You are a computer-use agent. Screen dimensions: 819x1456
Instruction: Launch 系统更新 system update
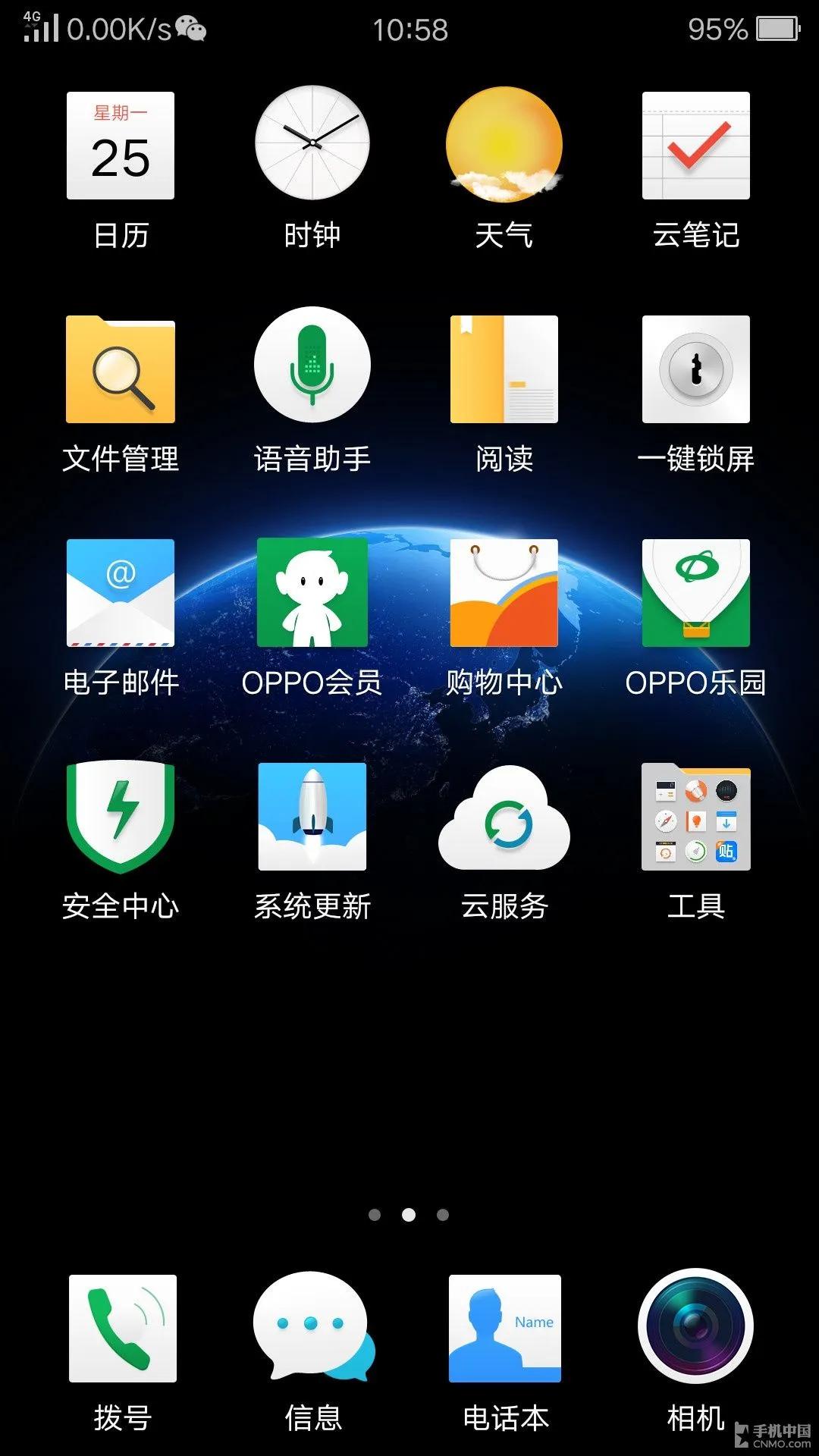(x=312, y=817)
